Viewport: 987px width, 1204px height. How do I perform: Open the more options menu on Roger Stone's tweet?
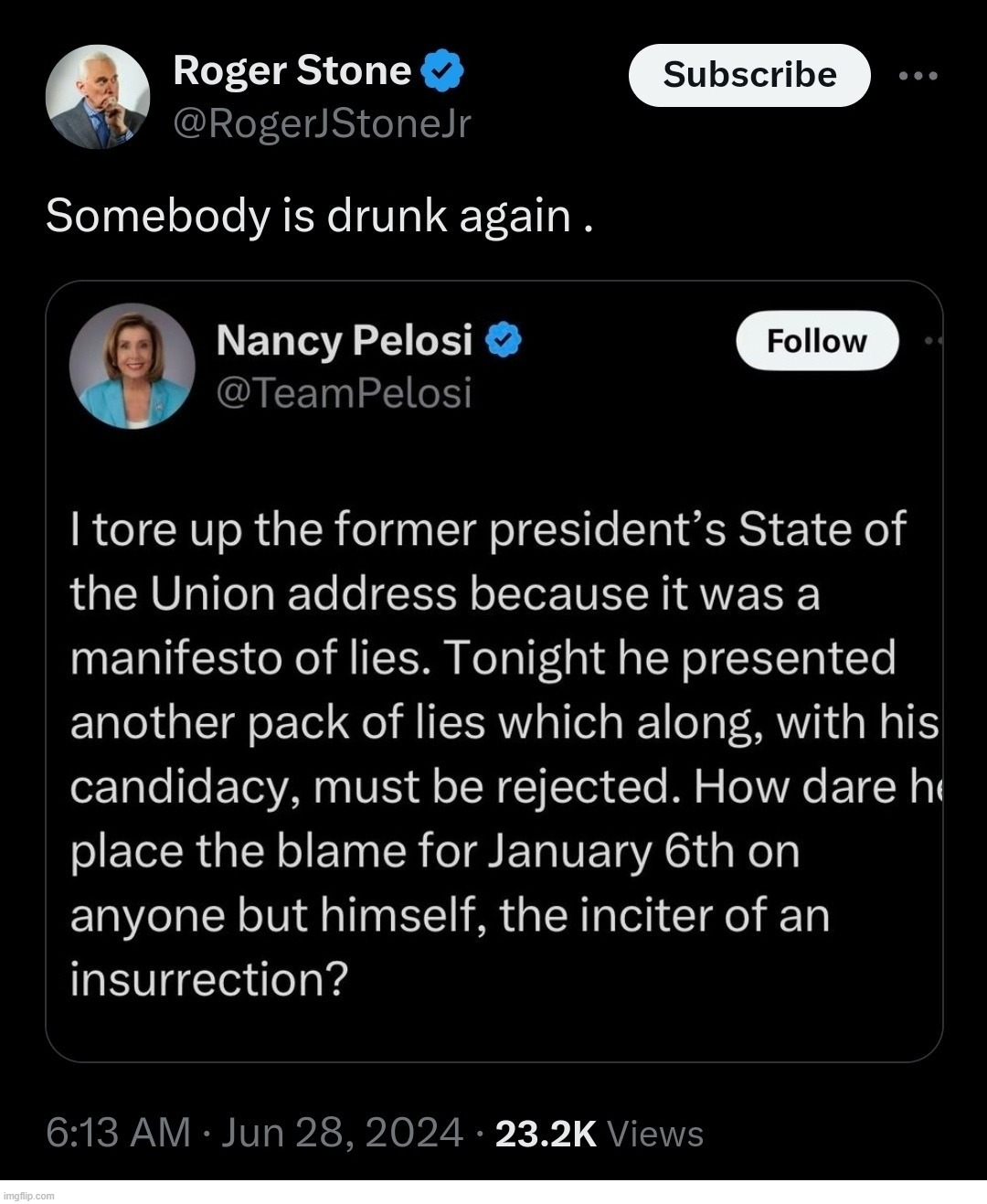(920, 76)
